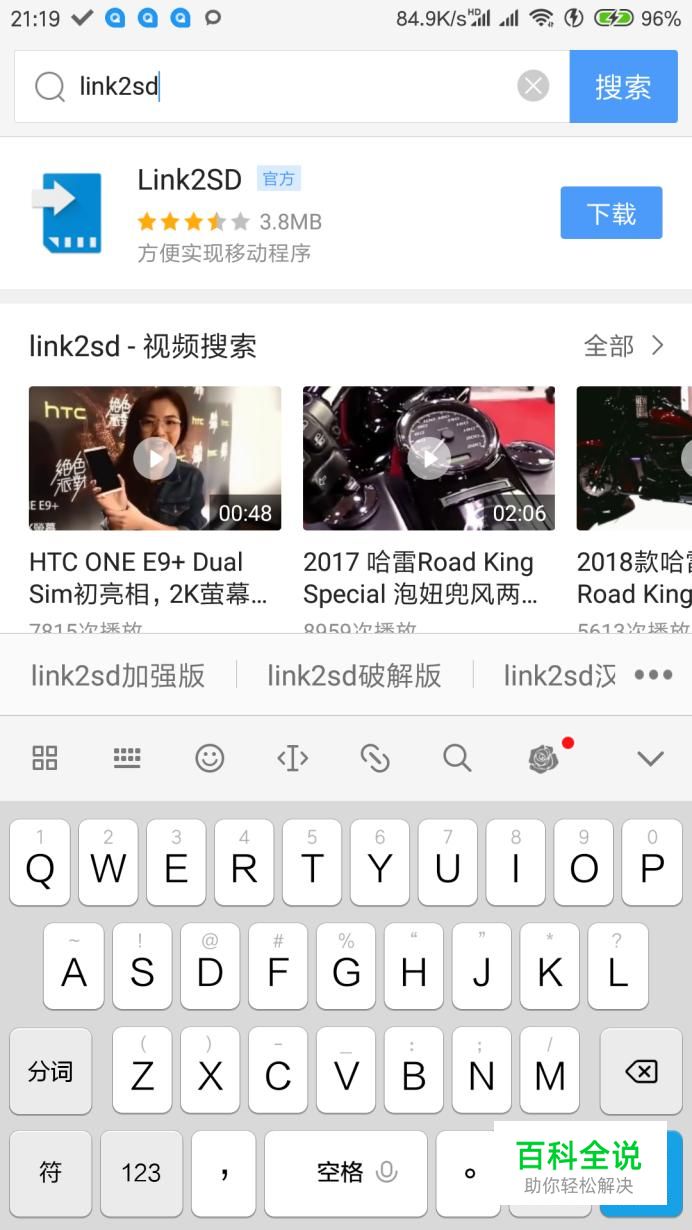The height and width of the screenshot is (1230, 692).
Task: Open the keyboard search tool
Action: 457,758
